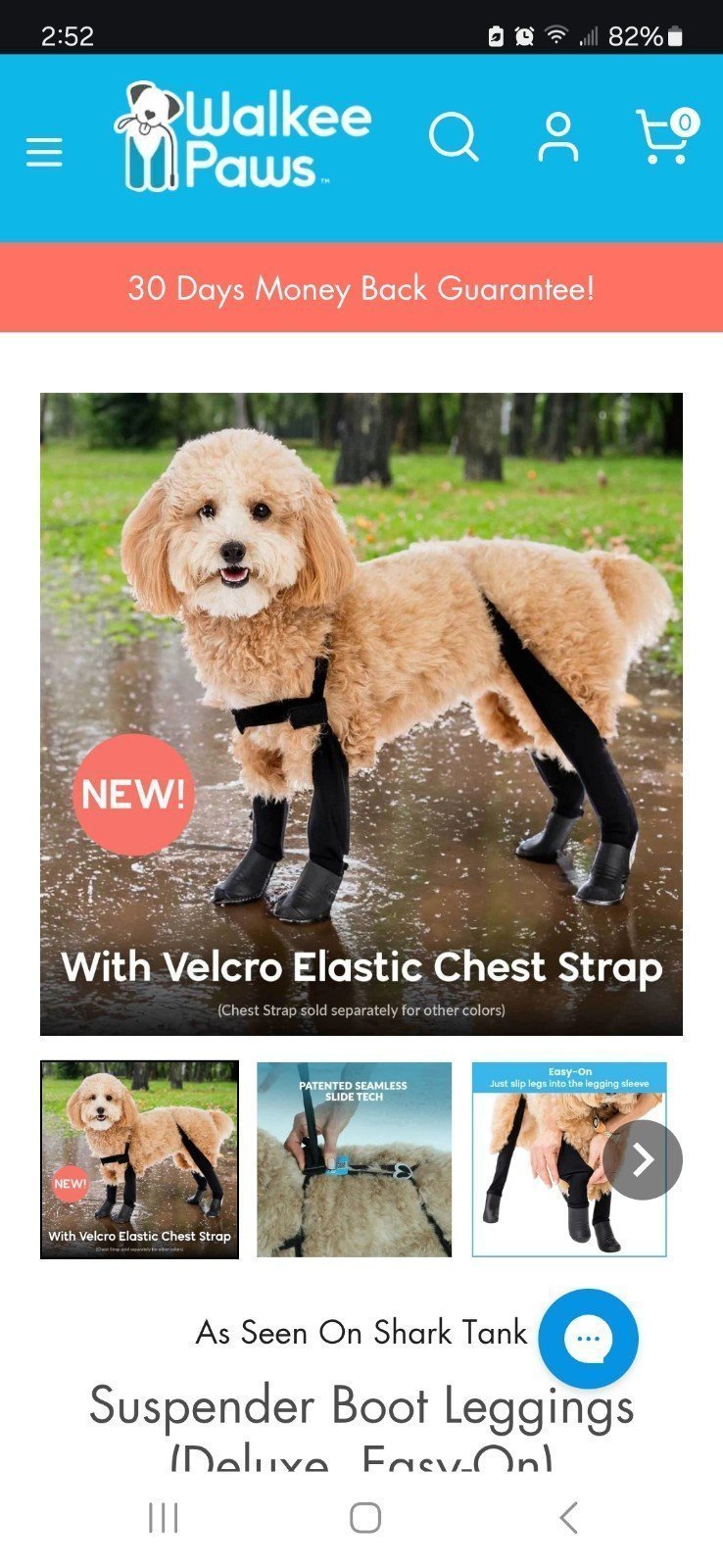This screenshot has height=1568, width=723.
Task: Tap the Walkee Paws logo to go home
Action: [243, 136]
